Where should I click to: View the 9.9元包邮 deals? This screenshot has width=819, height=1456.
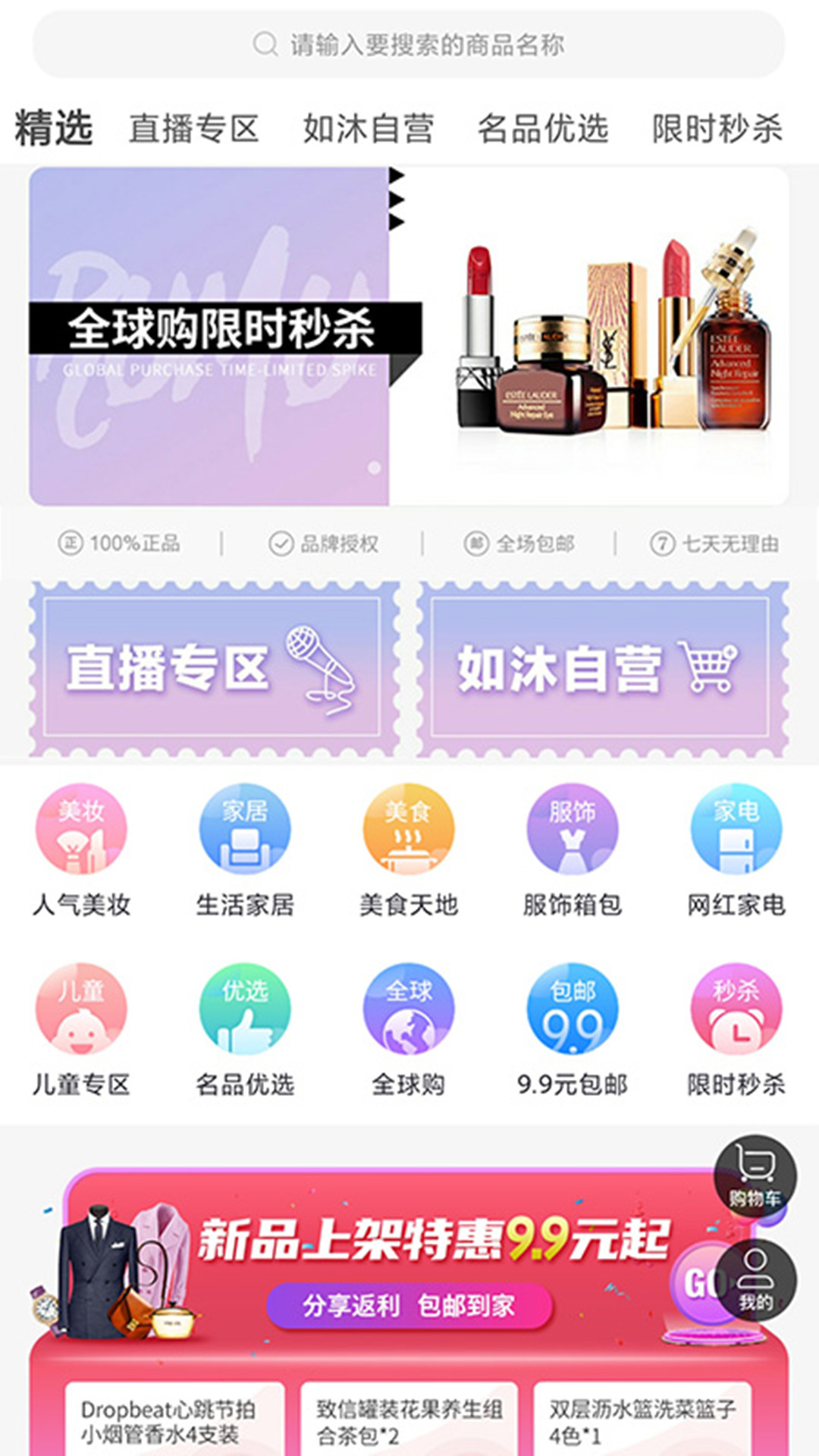point(573,1030)
